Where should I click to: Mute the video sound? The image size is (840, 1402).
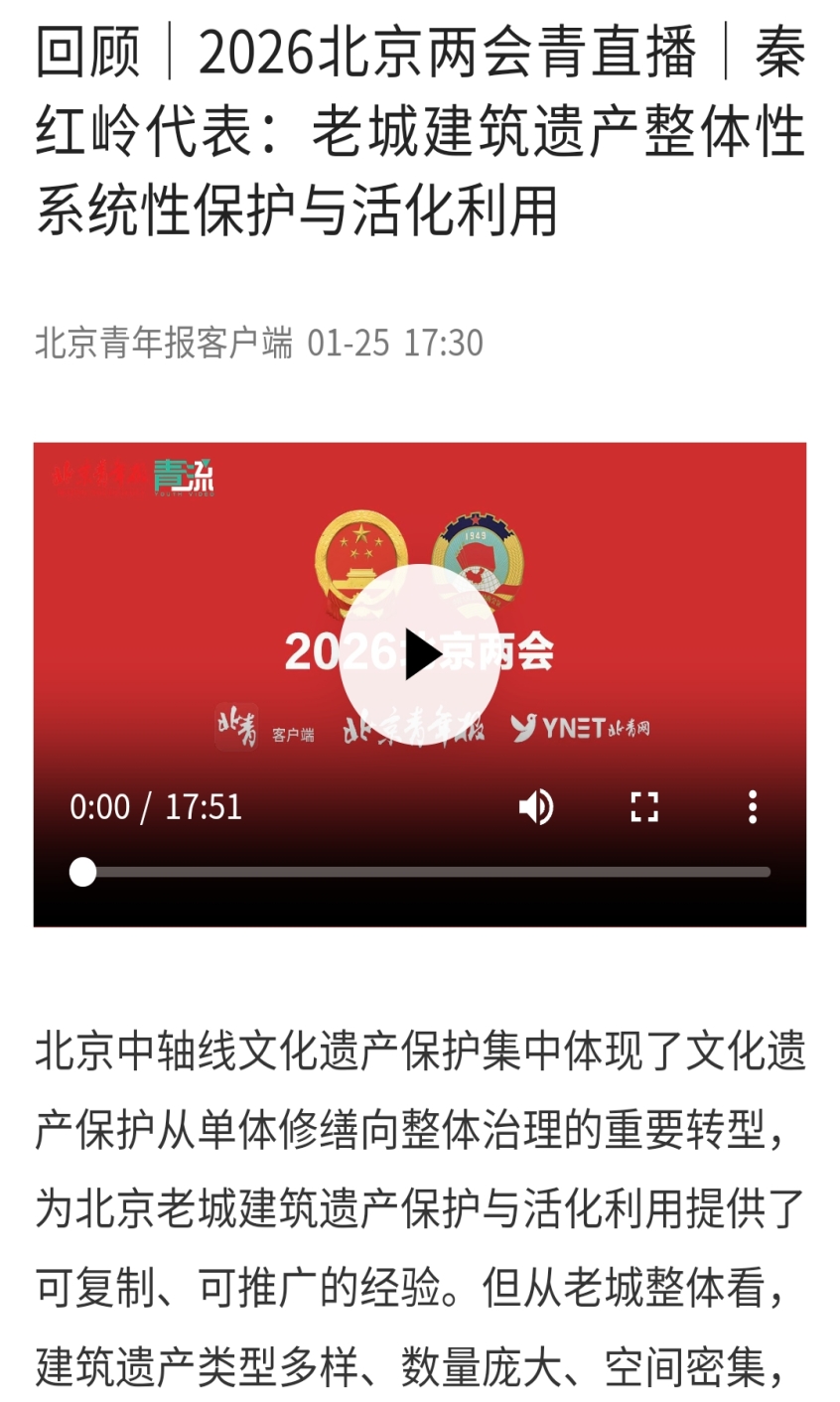pos(536,807)
